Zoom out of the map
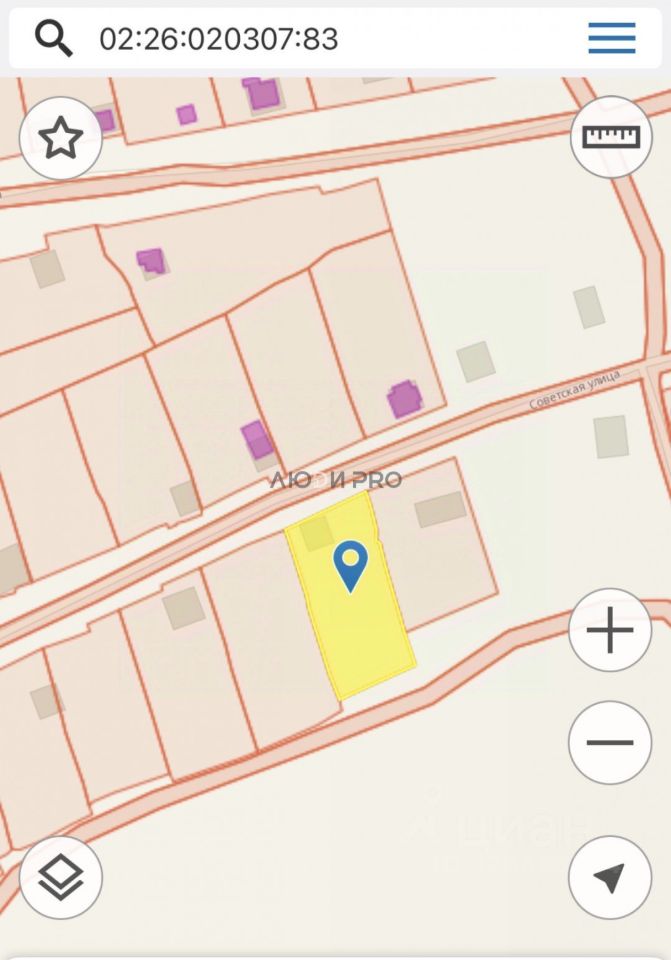671x960 pixels. click(x=610, y=742)
